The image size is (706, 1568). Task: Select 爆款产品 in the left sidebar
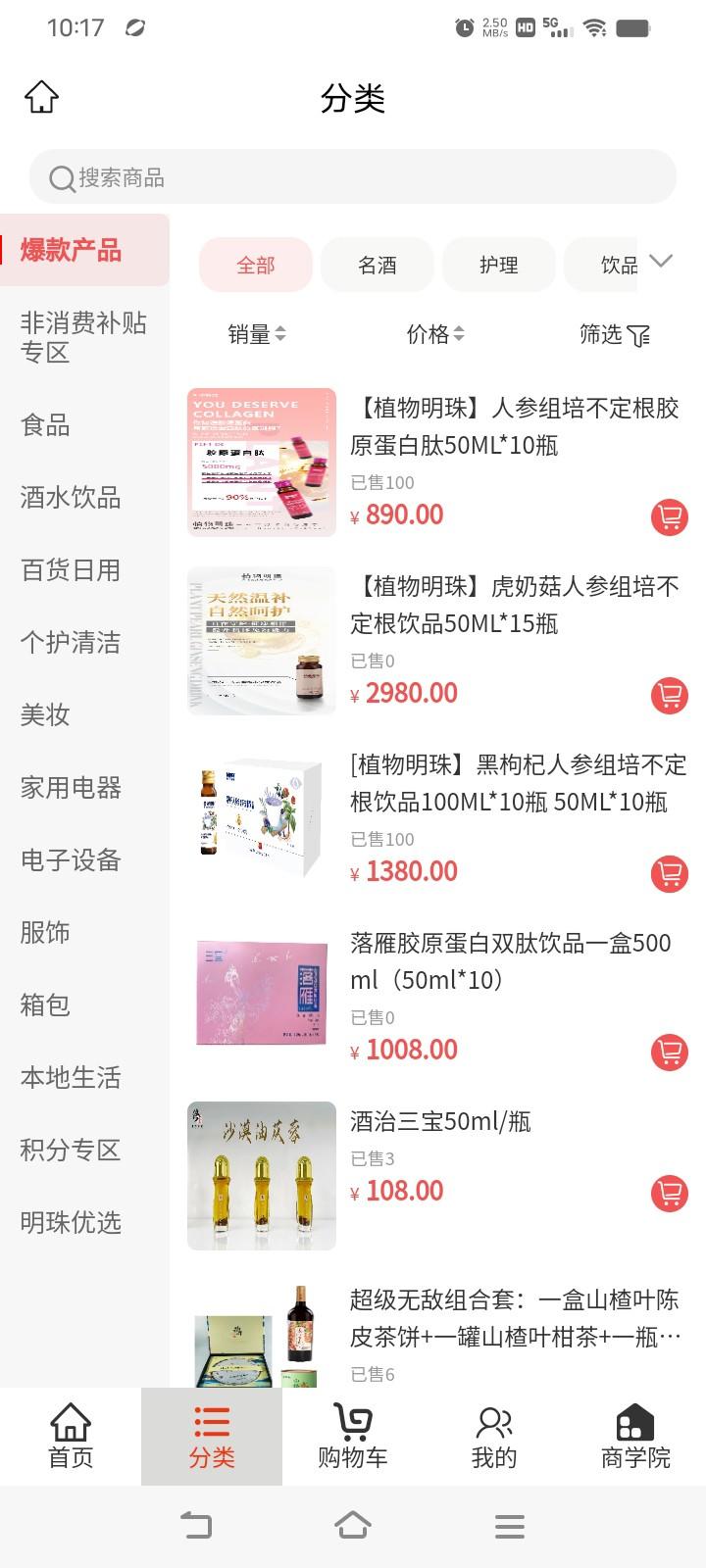[72, 251]
